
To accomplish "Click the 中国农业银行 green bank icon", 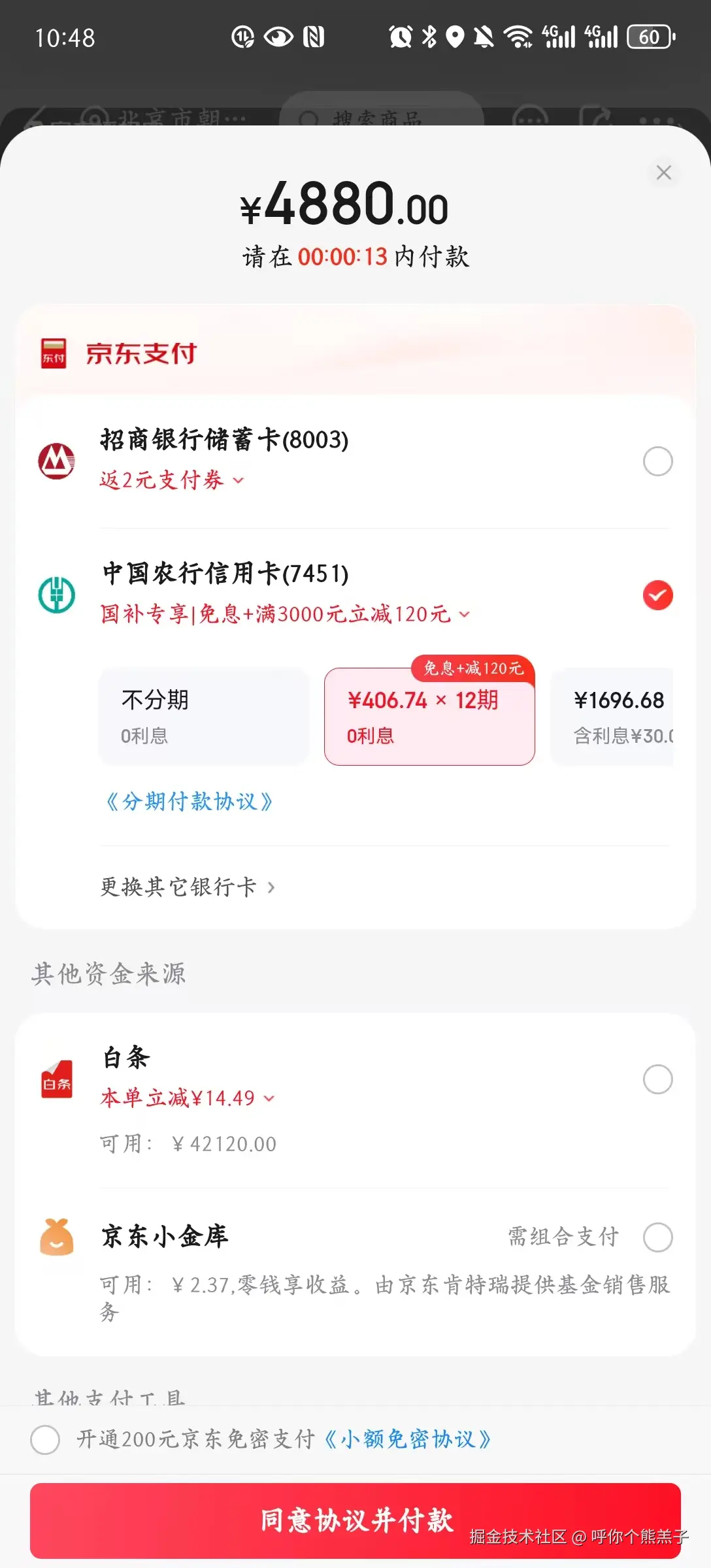I will (x=58, y=595).
